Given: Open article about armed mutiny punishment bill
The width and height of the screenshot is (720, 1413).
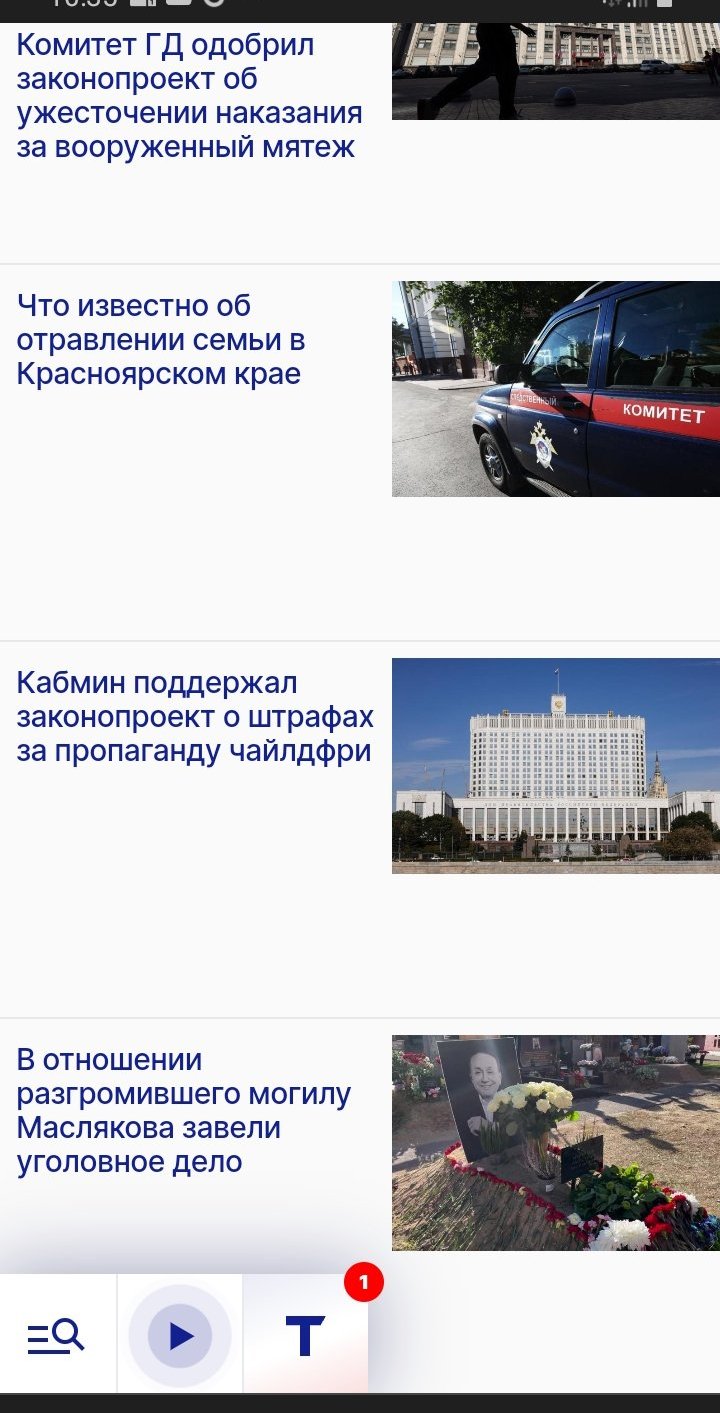Looking at the screenshot, I should (189, 96).
